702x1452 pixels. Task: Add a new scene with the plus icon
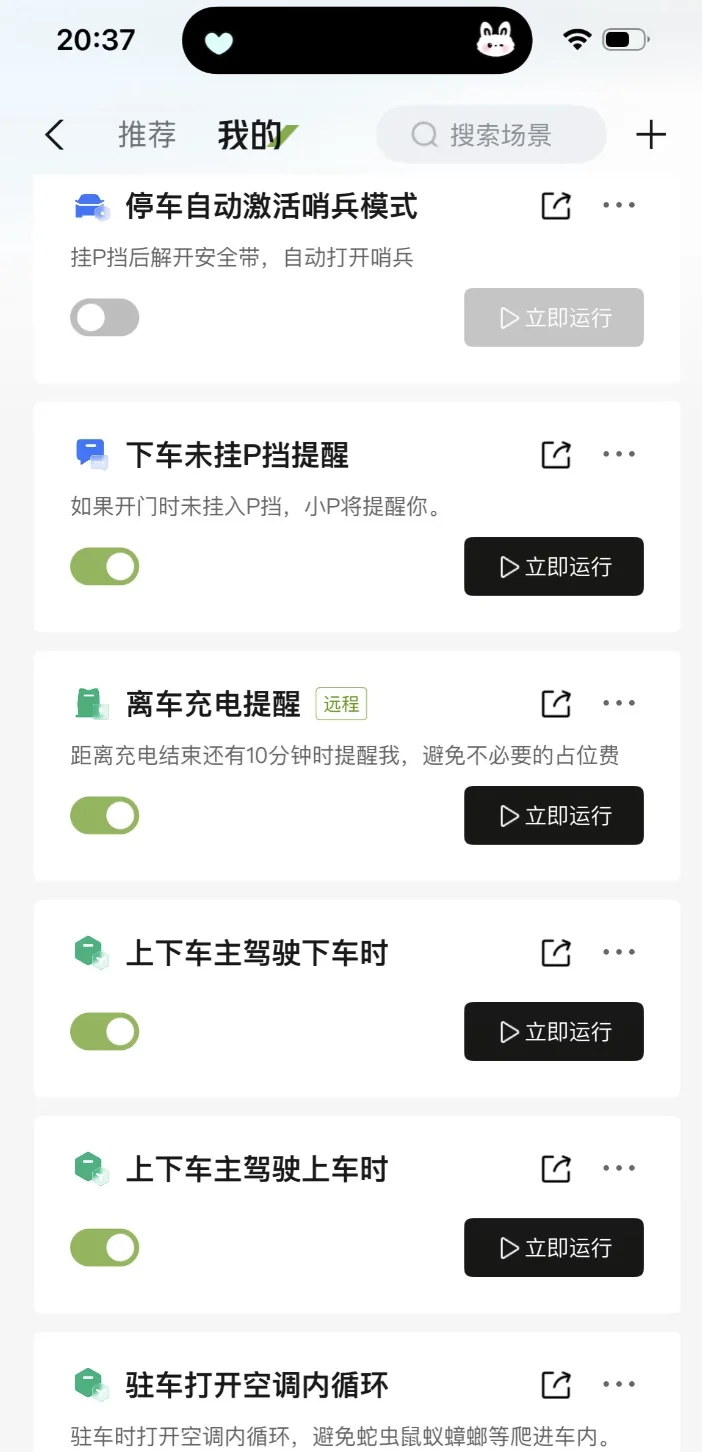click(x=651, y=135)
